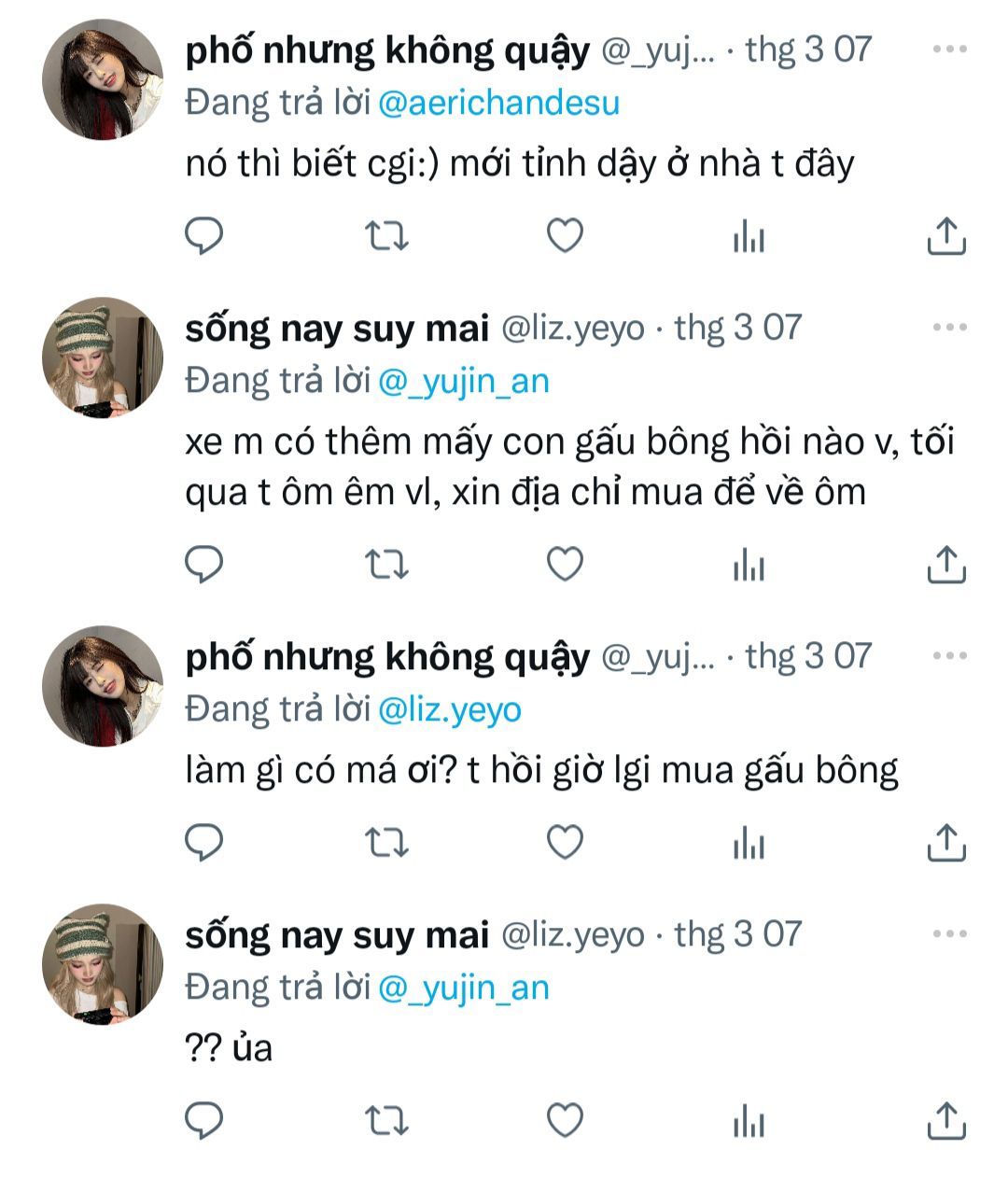Like the tweet about 'gấu bông hồi nào'
The width and height of the screenshot is (1008, 1177).
(x=565, y=565)
